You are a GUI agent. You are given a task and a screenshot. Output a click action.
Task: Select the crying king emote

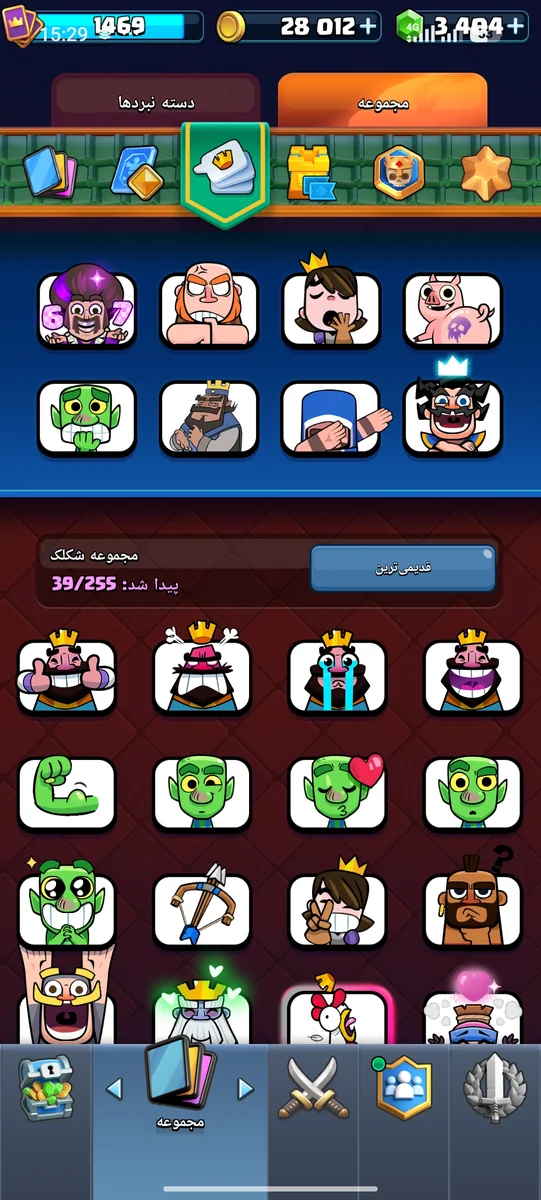pos(337,676)
